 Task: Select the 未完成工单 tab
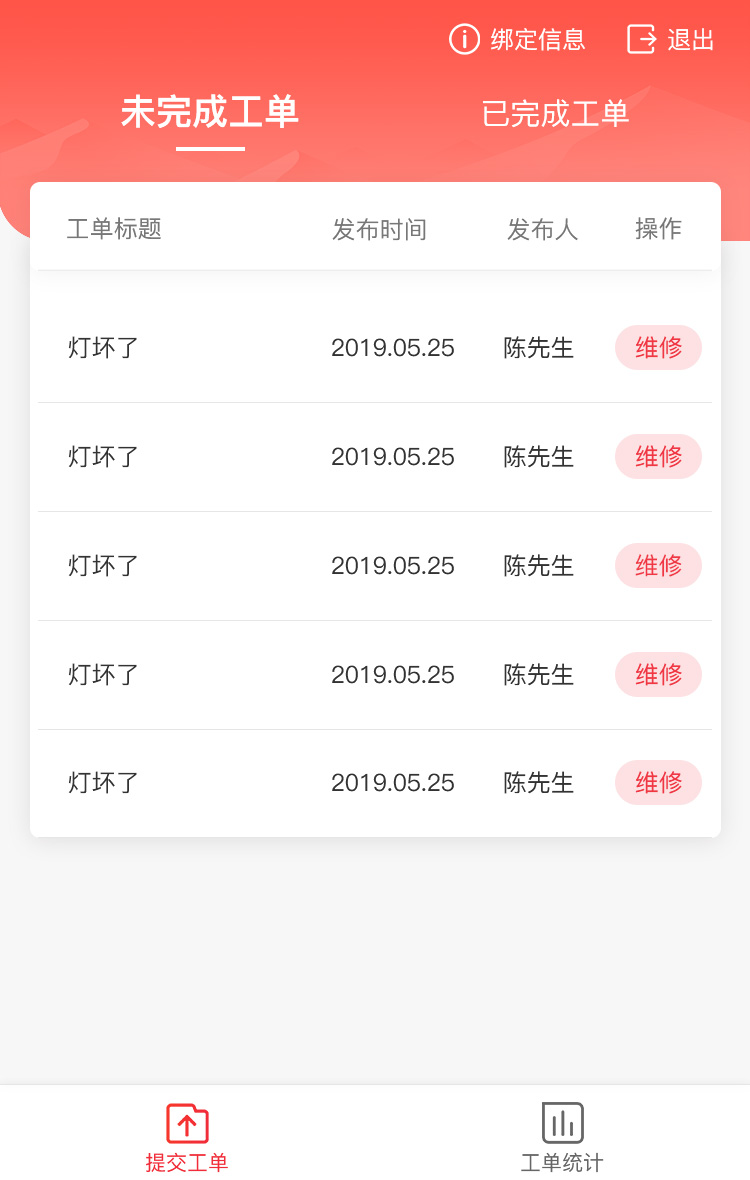(210, 113)
